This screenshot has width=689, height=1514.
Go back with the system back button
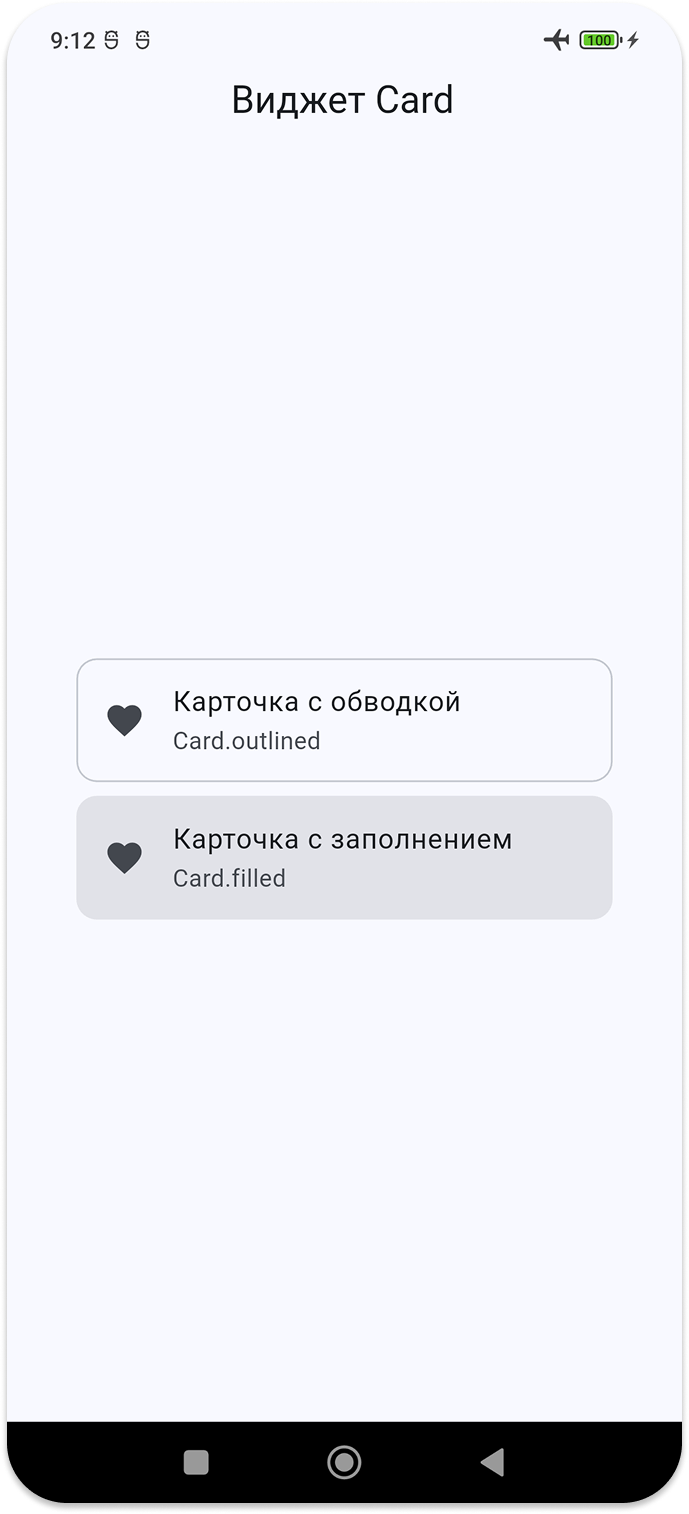click(x=492, y=1463)
